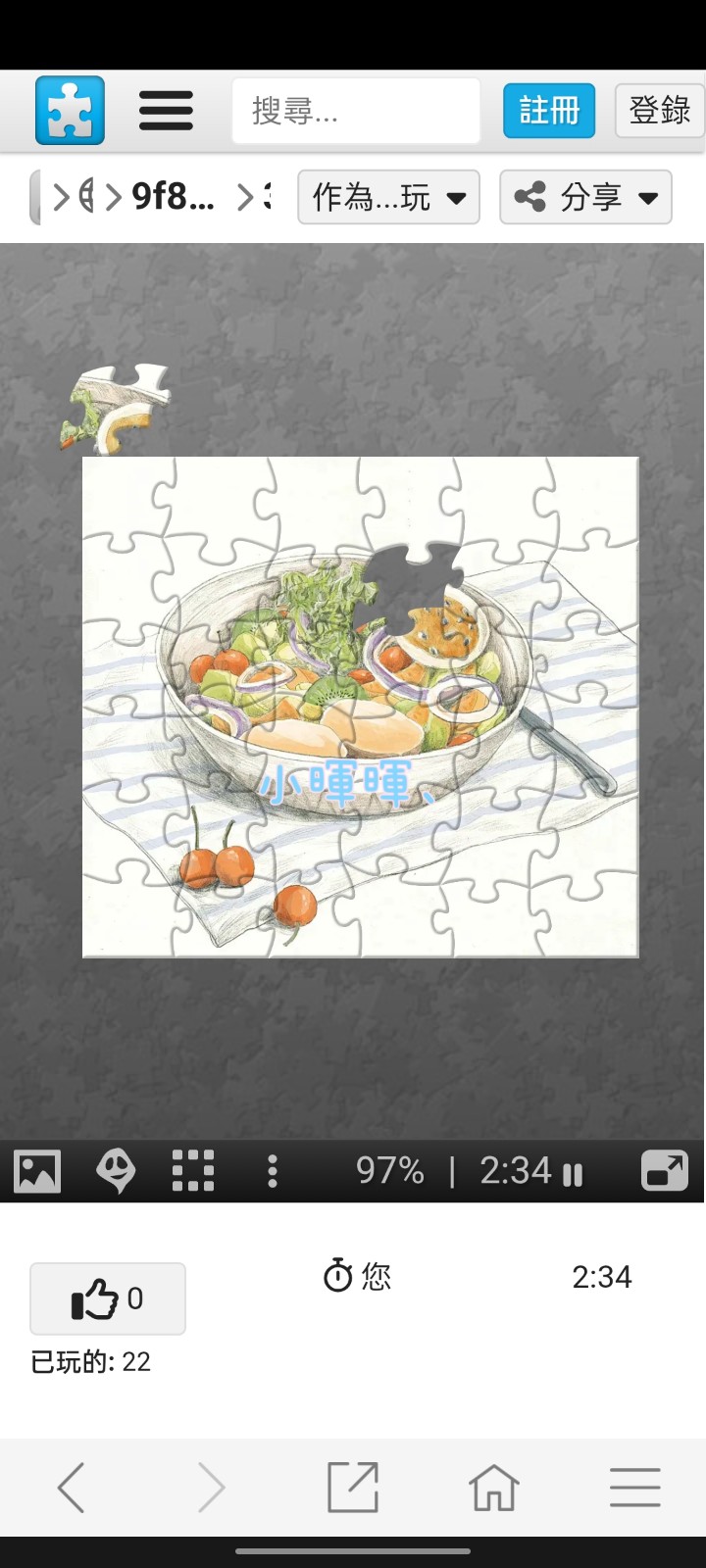
Task: Show the puzzle preview image
Action: coord(37,1171)
